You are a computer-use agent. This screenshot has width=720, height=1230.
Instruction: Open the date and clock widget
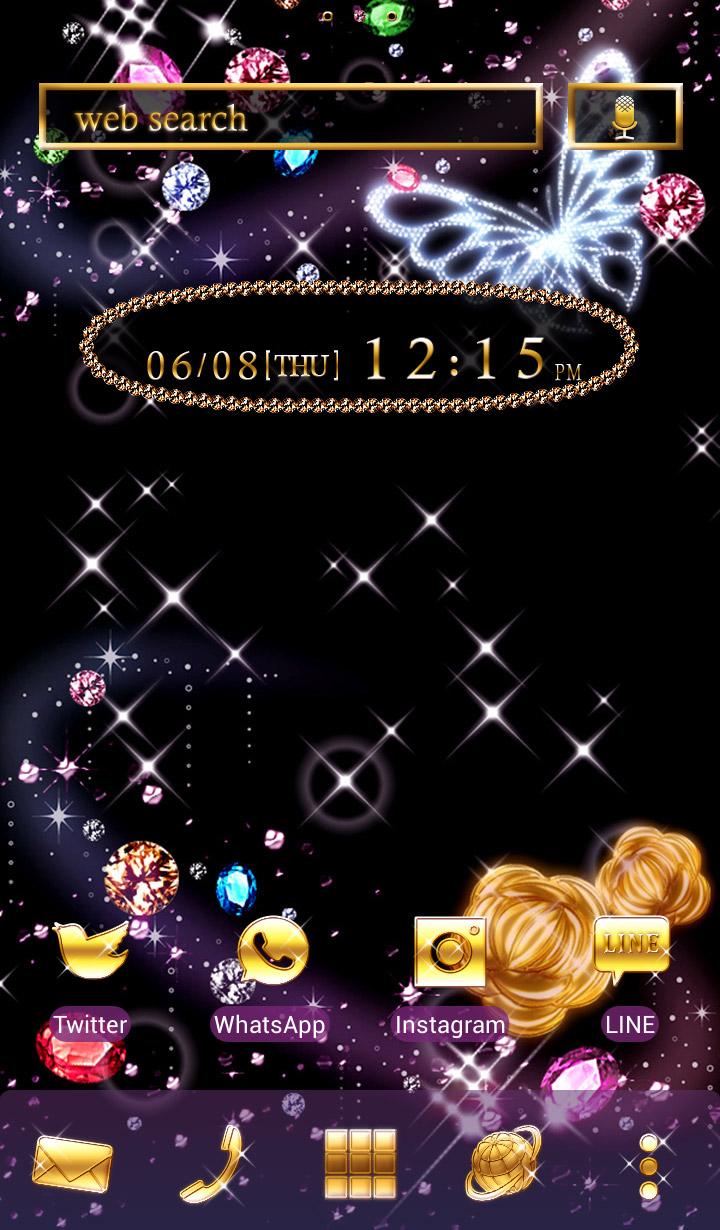(360, 360)
